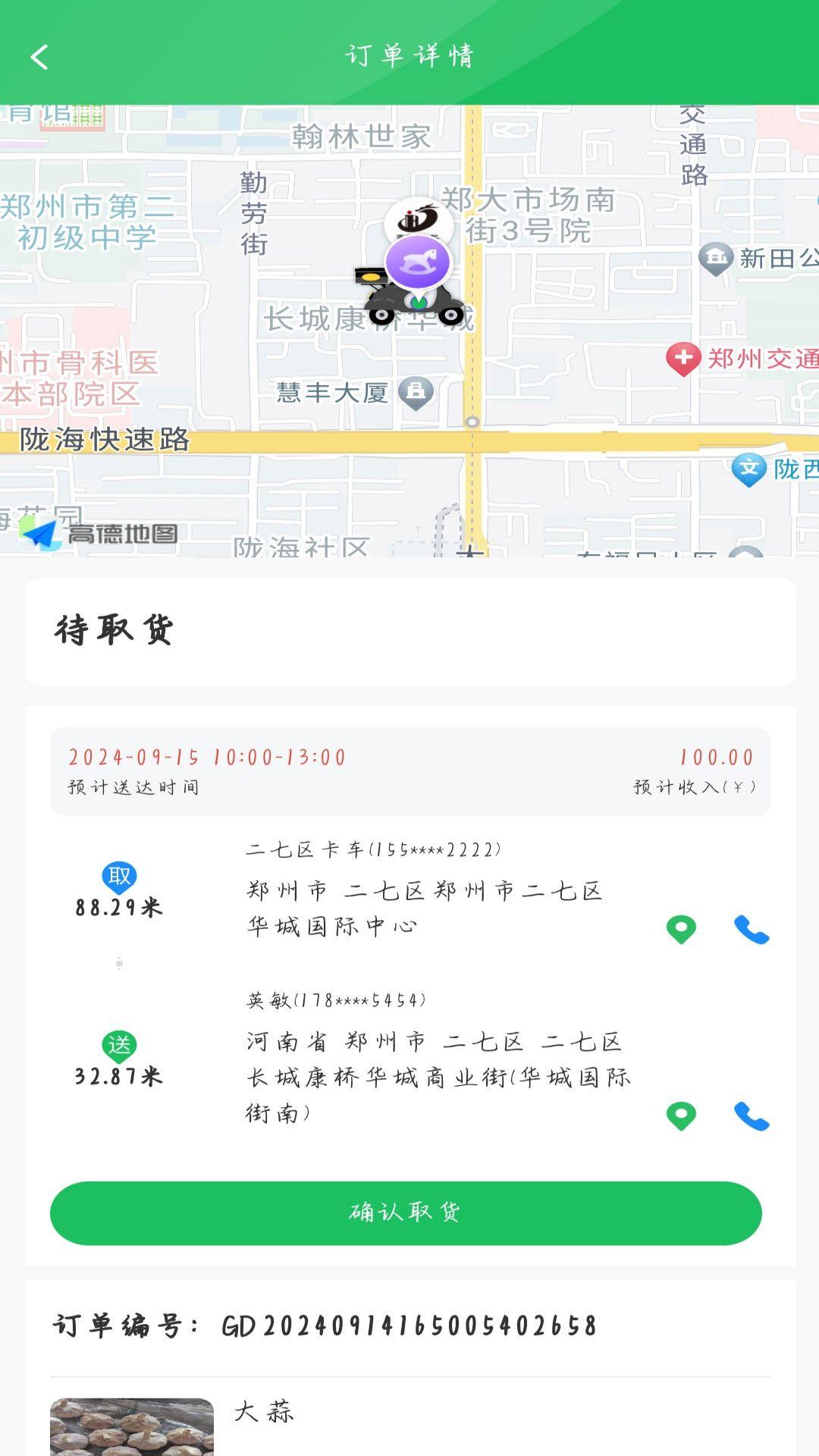
Task: Tap the building icon beside 慧丰大厦
Action: point(415,393)
